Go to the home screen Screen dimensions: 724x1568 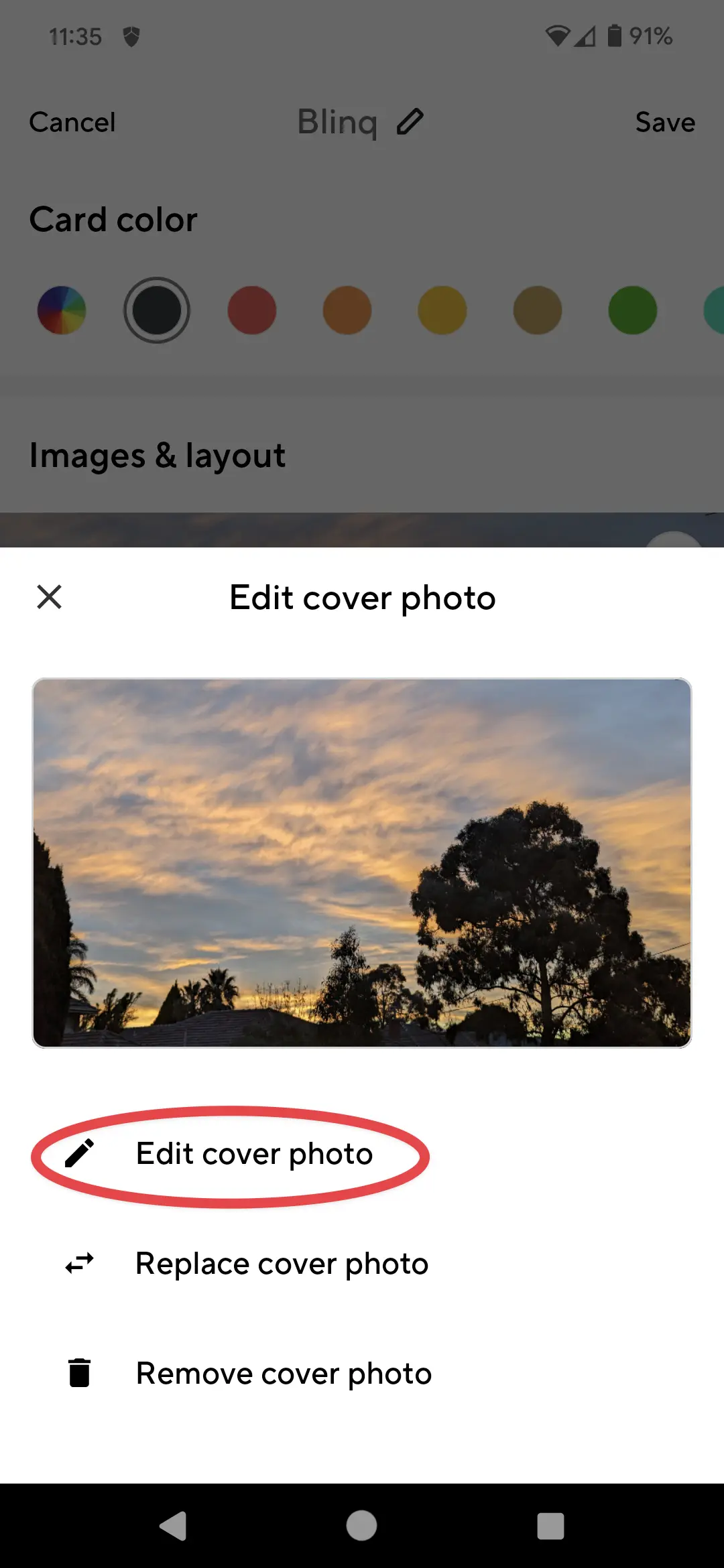[361, 1526]
